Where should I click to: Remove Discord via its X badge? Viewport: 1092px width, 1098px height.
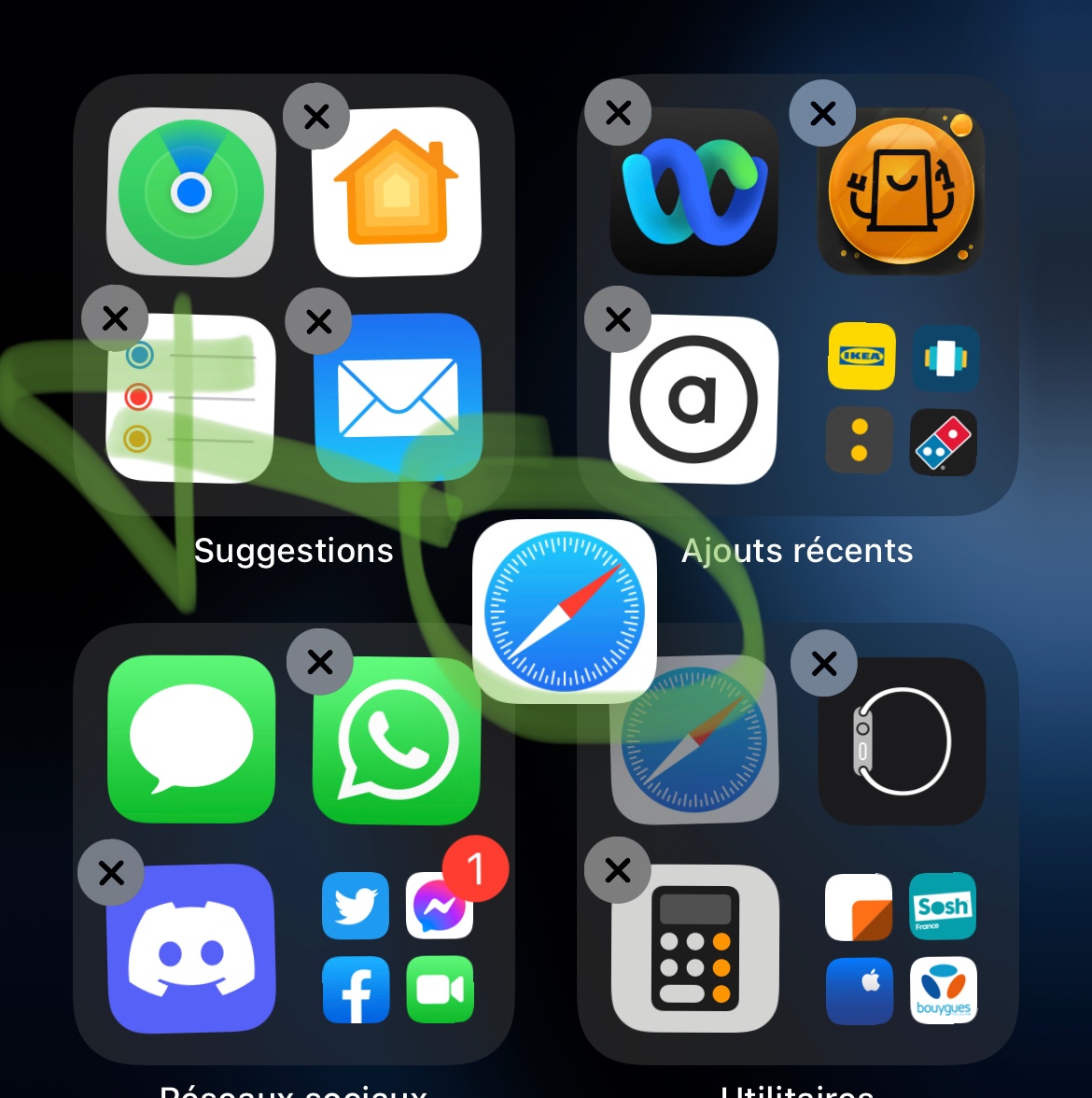click(x=111, y=872)
